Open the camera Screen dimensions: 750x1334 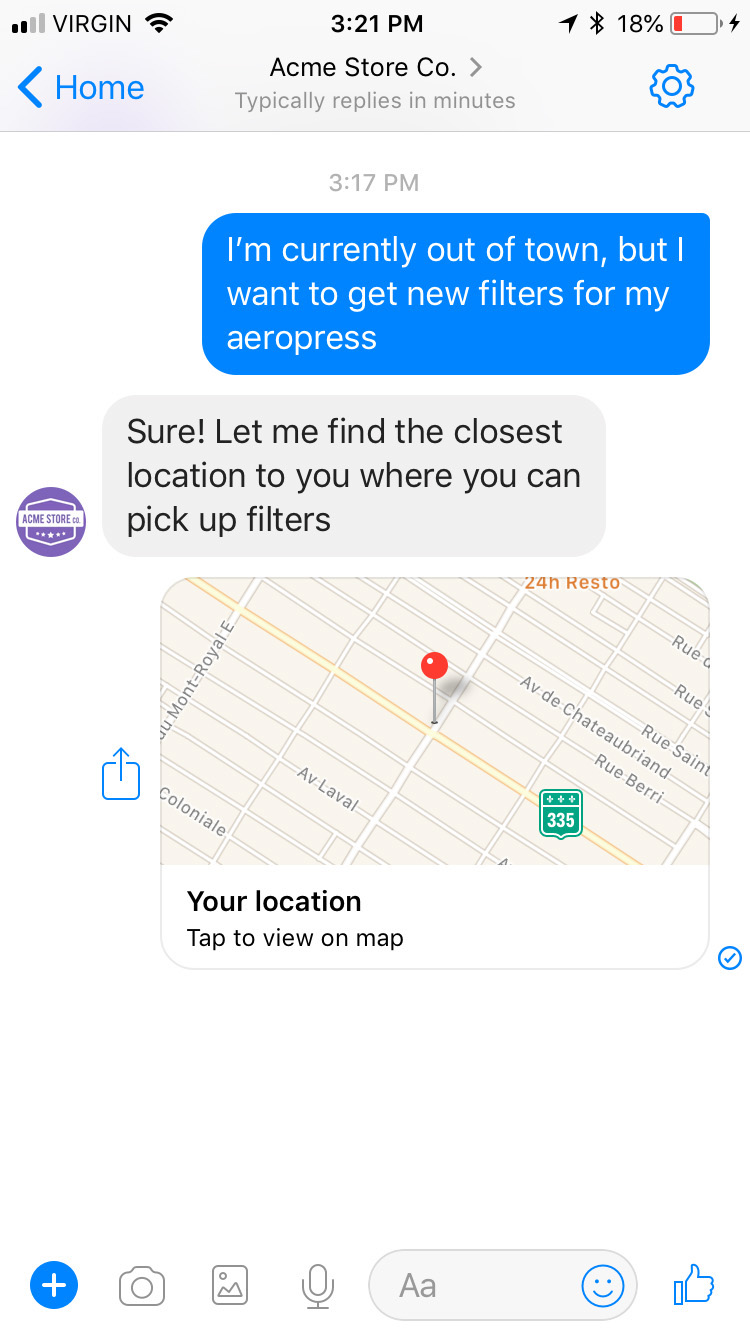pyautogui.click(x=142, y=1286)
